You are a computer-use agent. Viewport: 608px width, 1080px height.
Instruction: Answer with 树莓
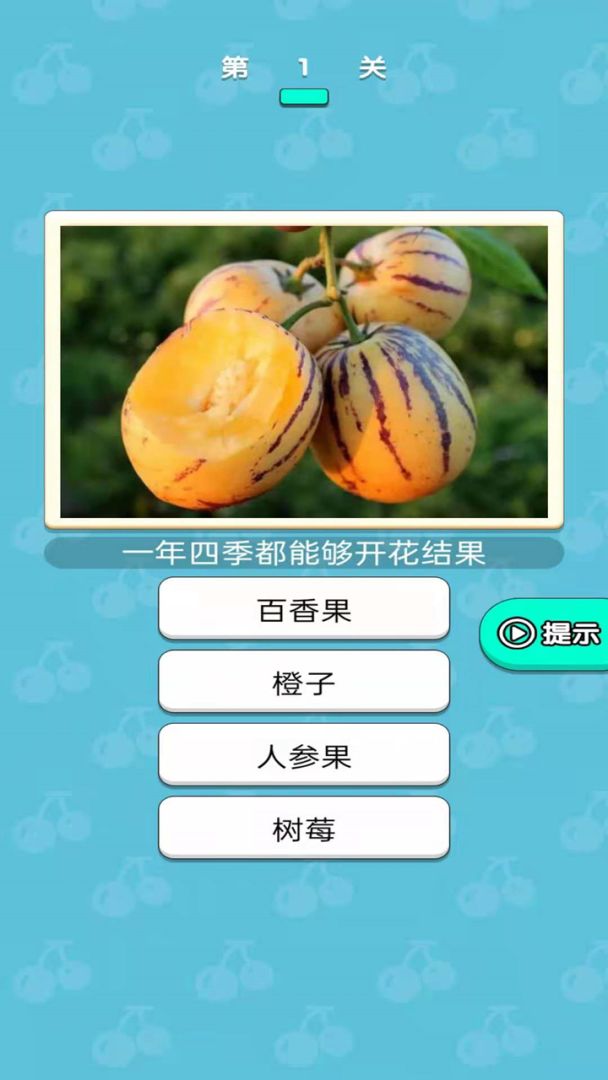pyautogui.click(x=304, y=829)
